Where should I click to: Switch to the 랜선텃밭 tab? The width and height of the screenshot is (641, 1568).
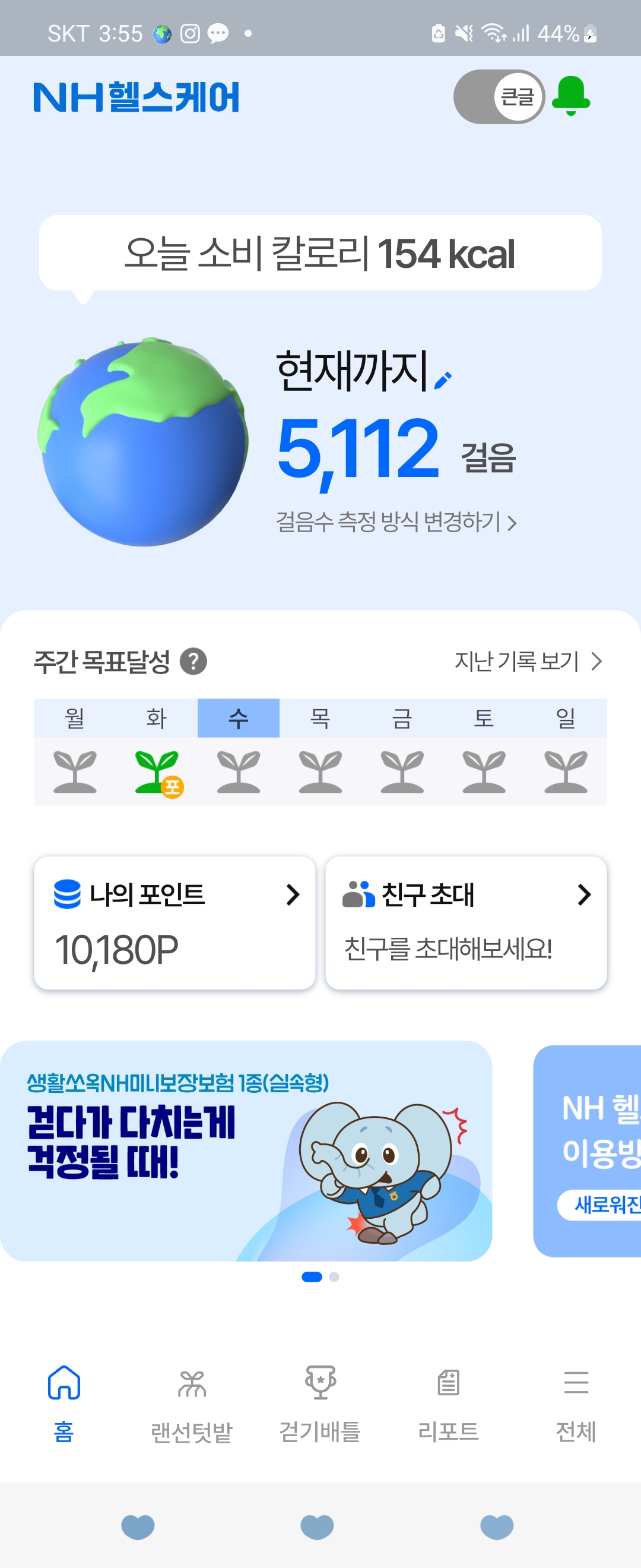[192, 1403]
